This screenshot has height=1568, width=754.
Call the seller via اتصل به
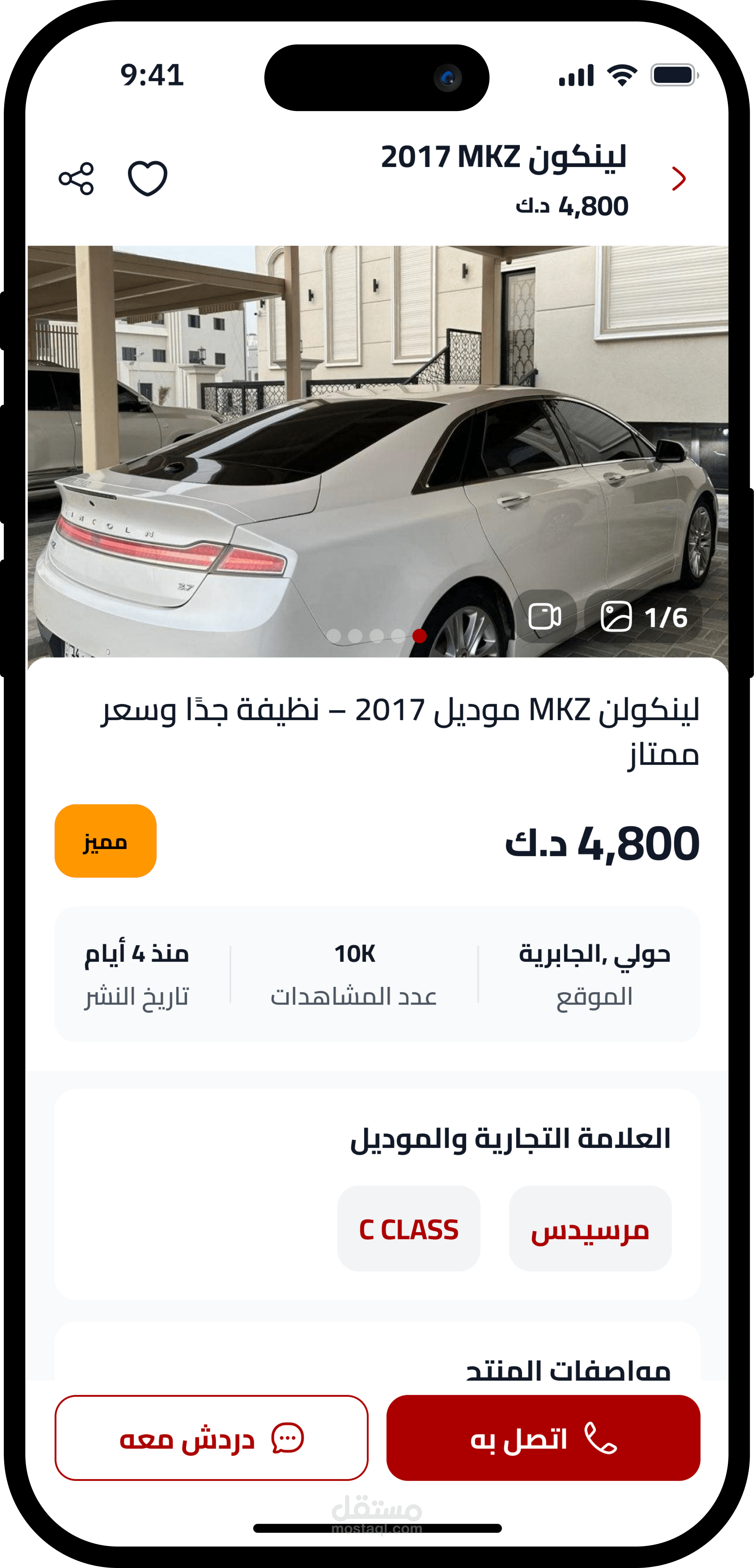(543, 1438)
